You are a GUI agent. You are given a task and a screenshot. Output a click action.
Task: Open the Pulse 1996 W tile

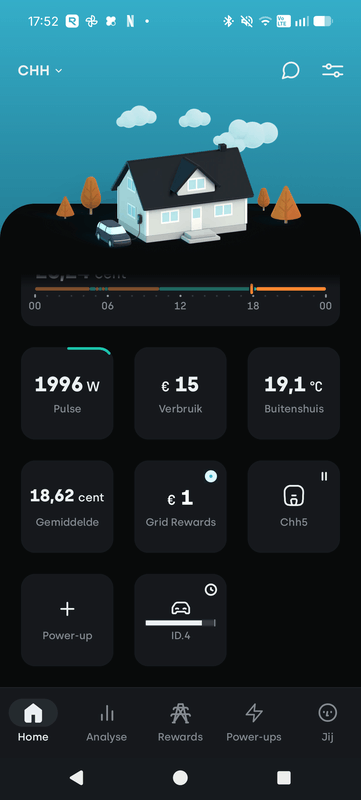(67, 393)
